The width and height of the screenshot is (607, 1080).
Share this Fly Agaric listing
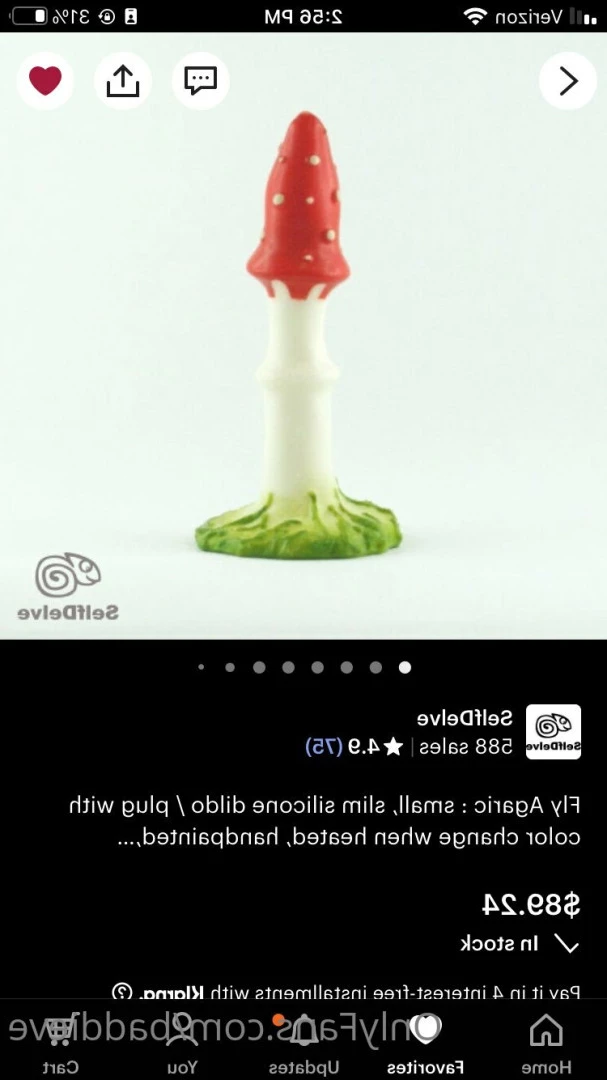pos(123,81)
